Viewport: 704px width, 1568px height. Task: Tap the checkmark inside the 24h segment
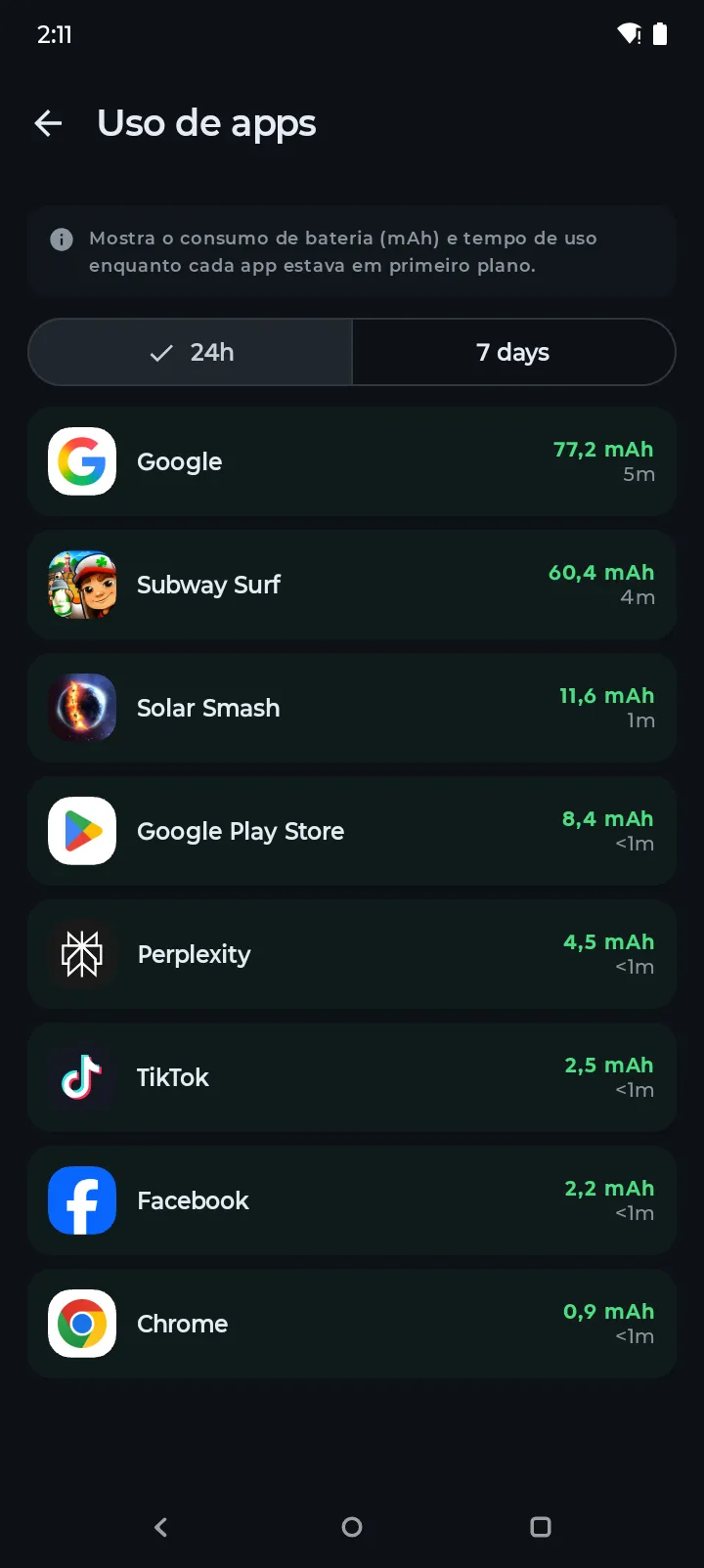(160, 352)
